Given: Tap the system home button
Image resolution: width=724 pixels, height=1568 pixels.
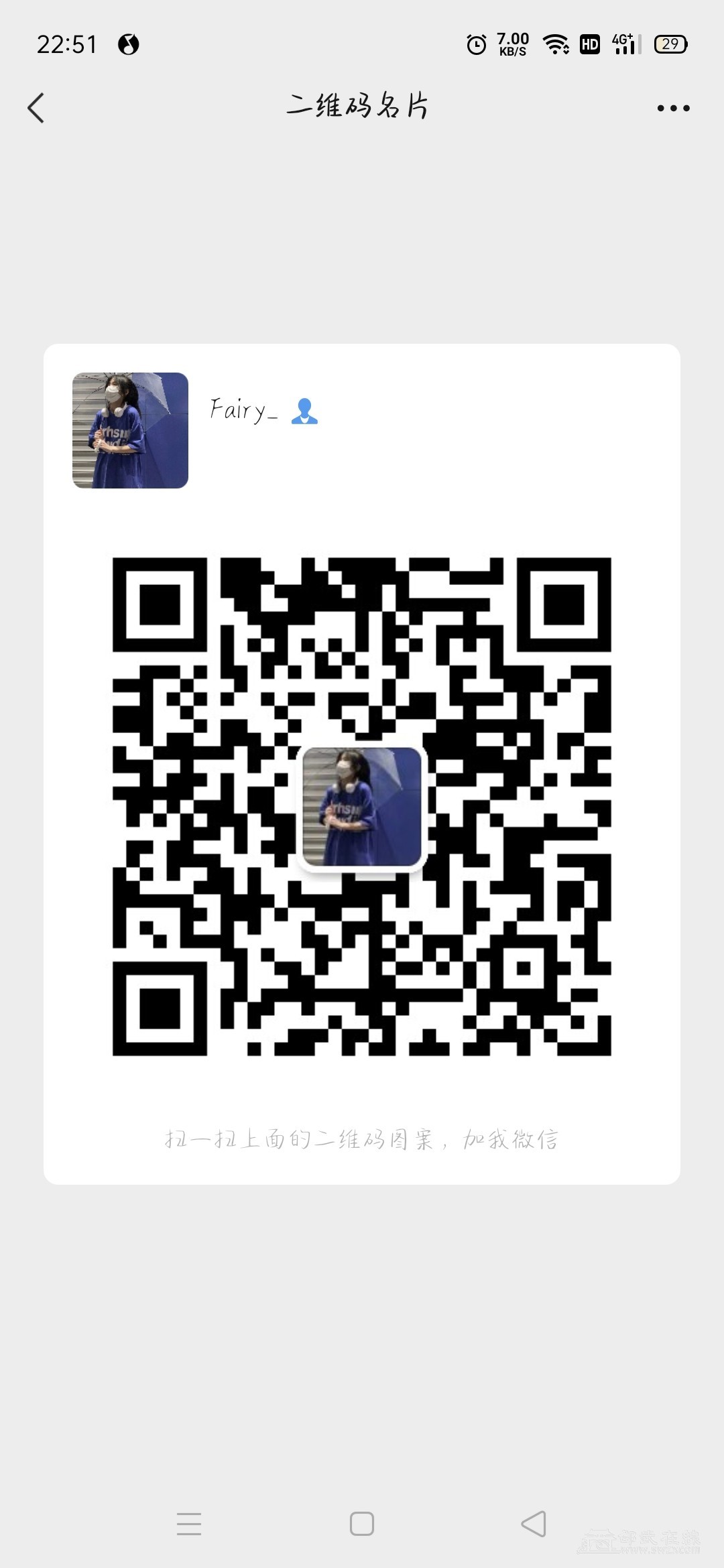Looking at the screenshot, I should [361, 1523].
